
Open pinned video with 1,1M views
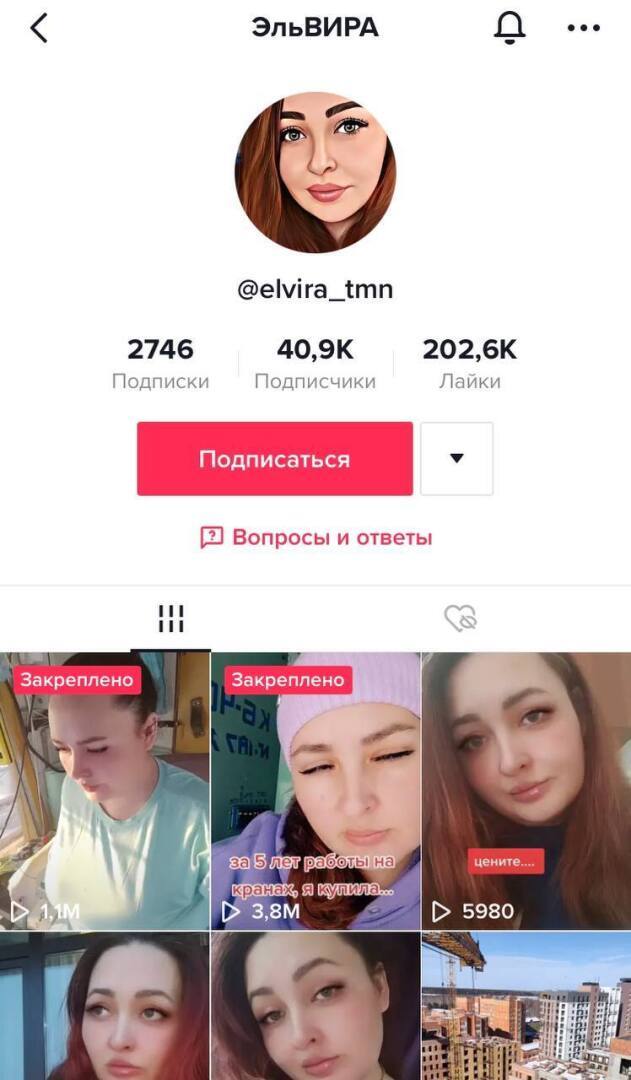click(105, 790)
